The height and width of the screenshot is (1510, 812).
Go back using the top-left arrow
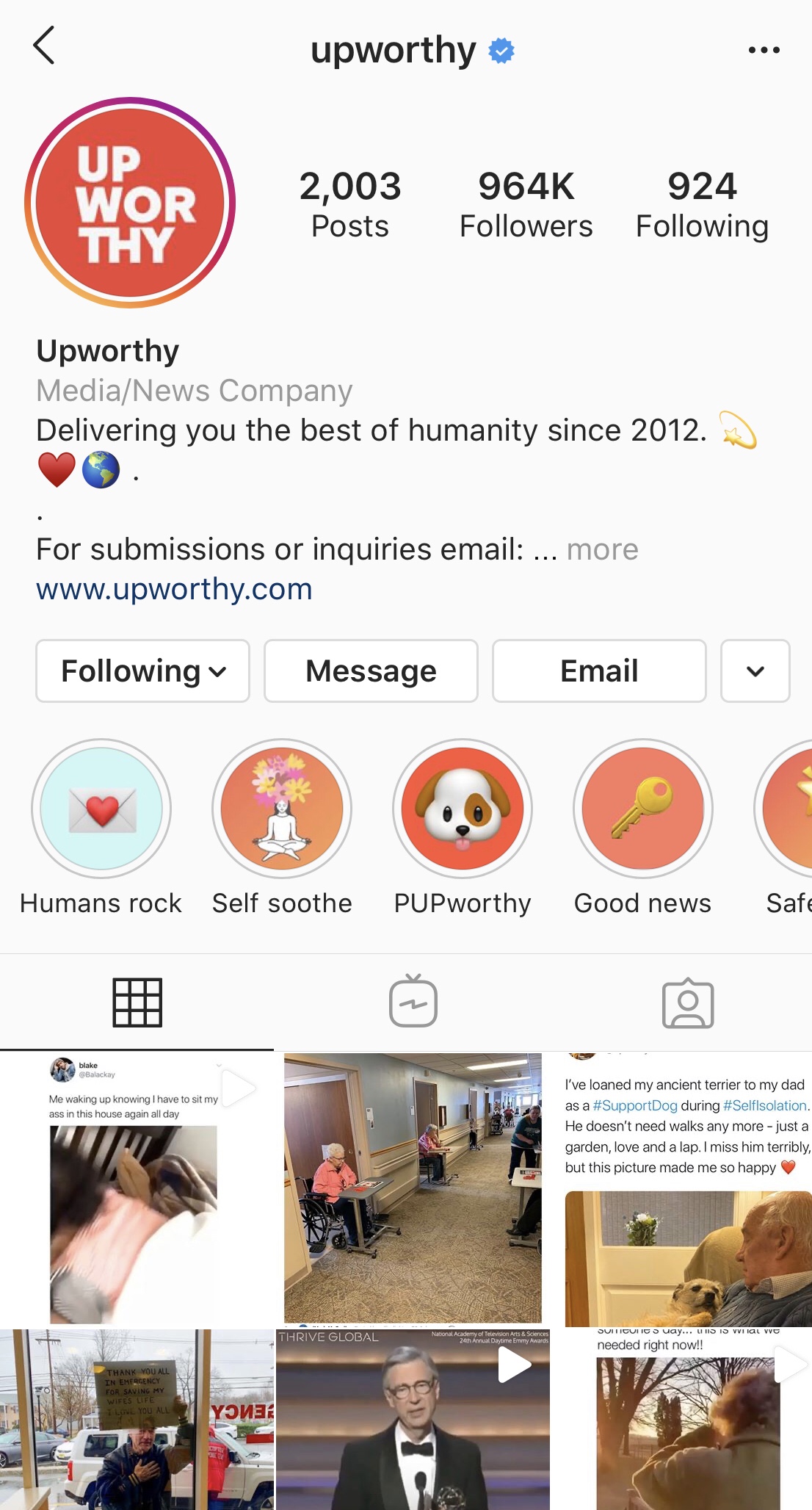click(44, 46)
